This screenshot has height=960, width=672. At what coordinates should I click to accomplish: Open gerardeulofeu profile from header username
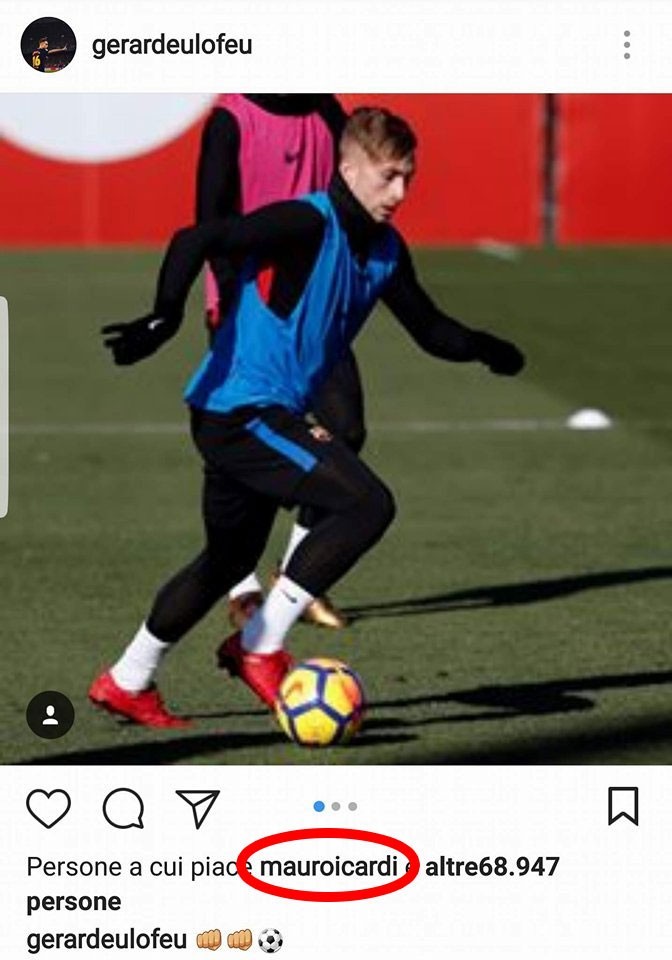(172, 45)
